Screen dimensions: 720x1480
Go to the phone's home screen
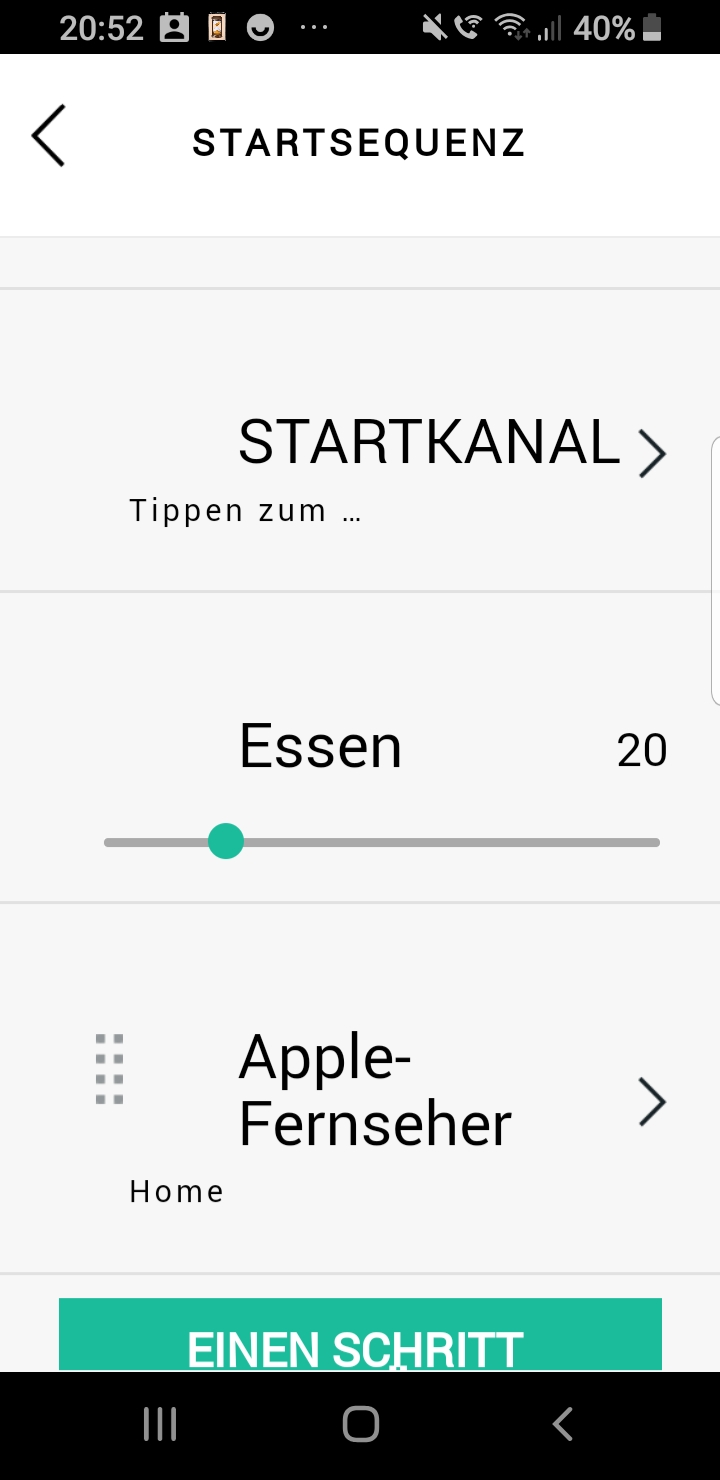click(x=360, y=1424)
